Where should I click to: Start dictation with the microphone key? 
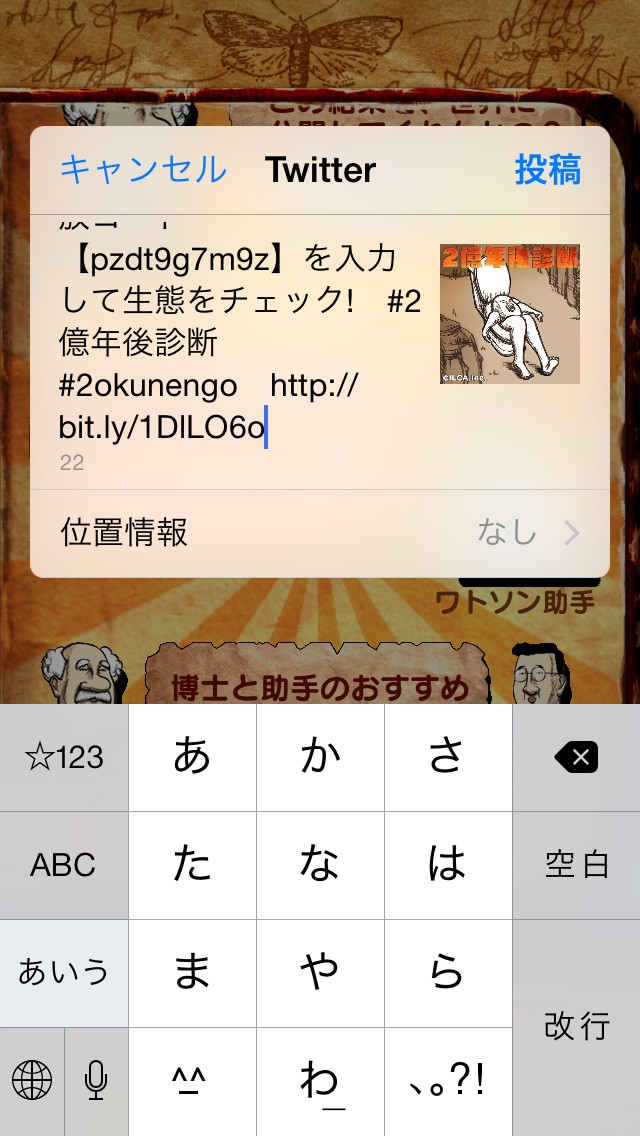(96, 1081)
